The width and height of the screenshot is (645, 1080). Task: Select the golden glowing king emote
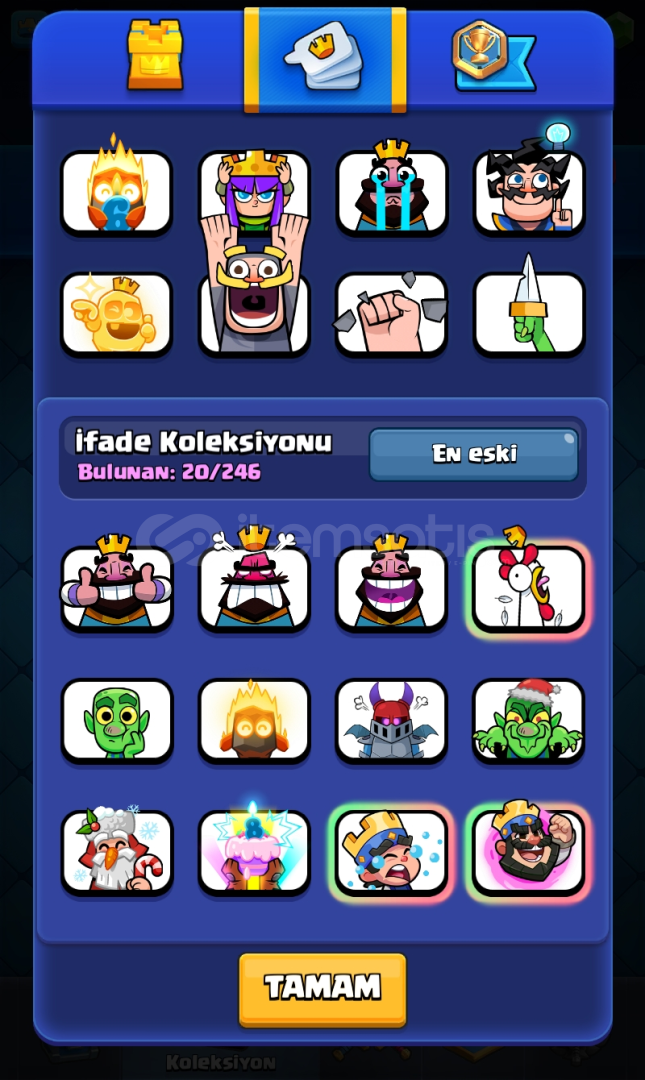tap(117, 314)
